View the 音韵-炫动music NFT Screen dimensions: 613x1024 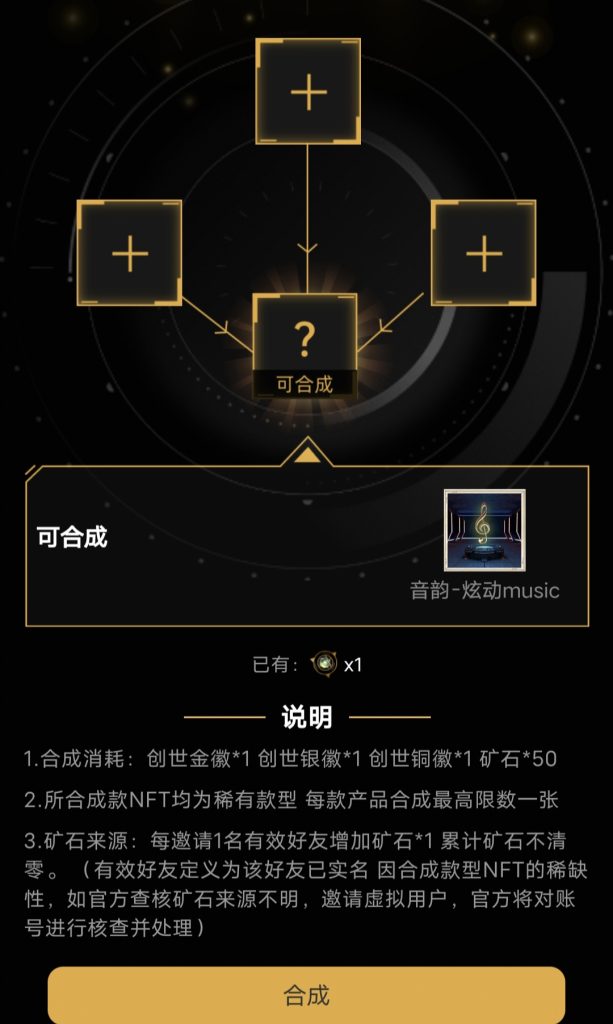(485, 530)
